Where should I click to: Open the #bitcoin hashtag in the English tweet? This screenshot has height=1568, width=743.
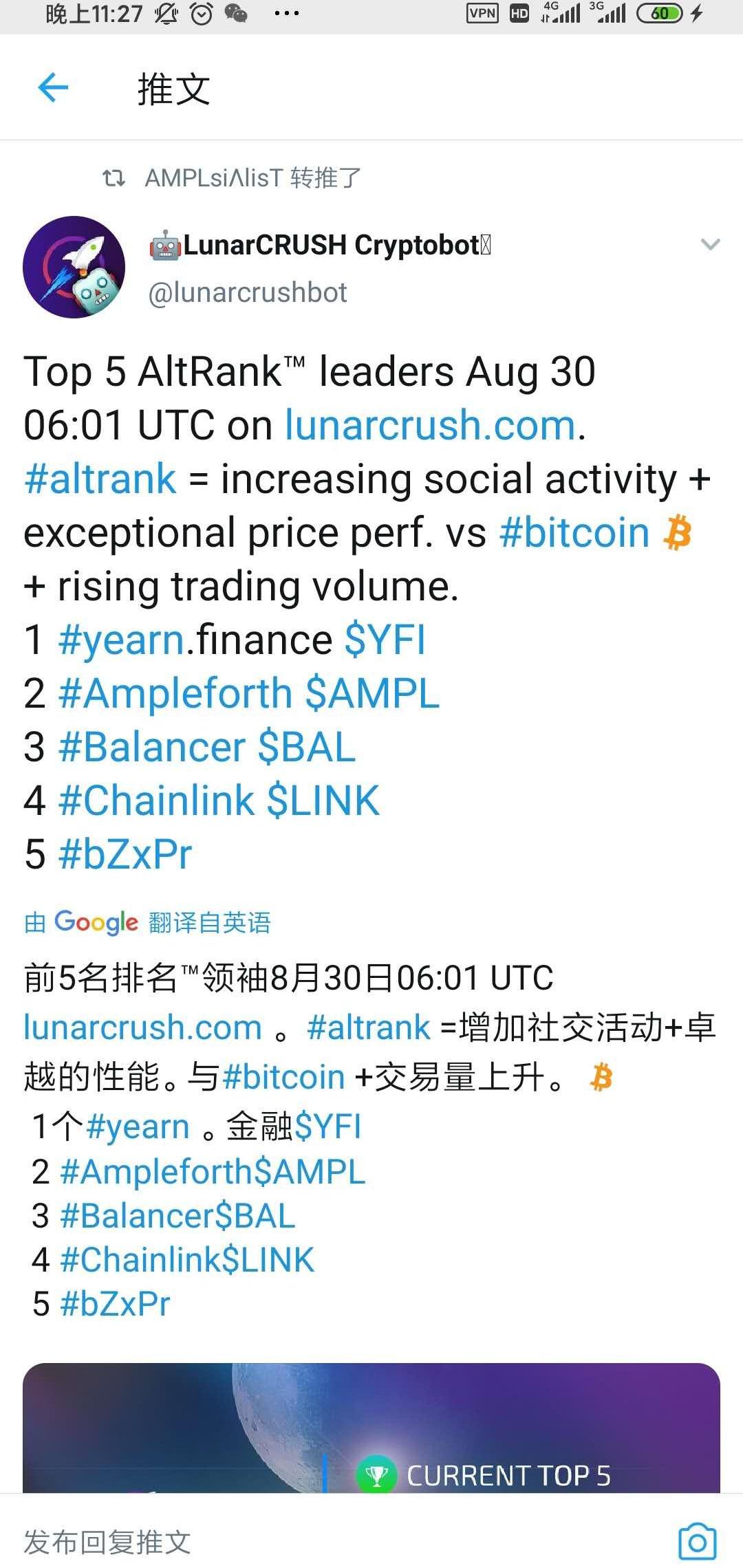coord(574,532)
